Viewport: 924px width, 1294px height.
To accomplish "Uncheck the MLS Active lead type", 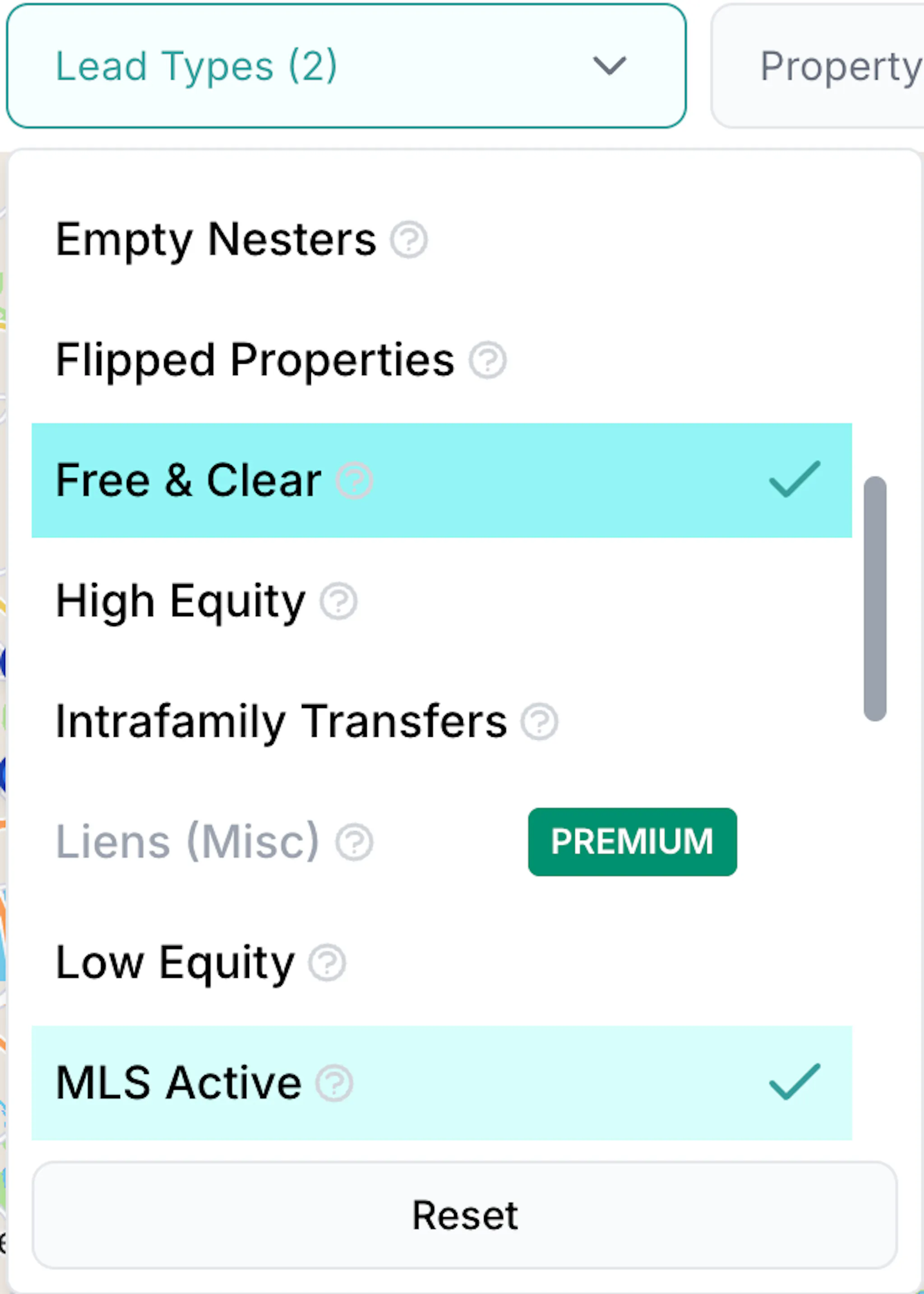I will pos(179,1083).
